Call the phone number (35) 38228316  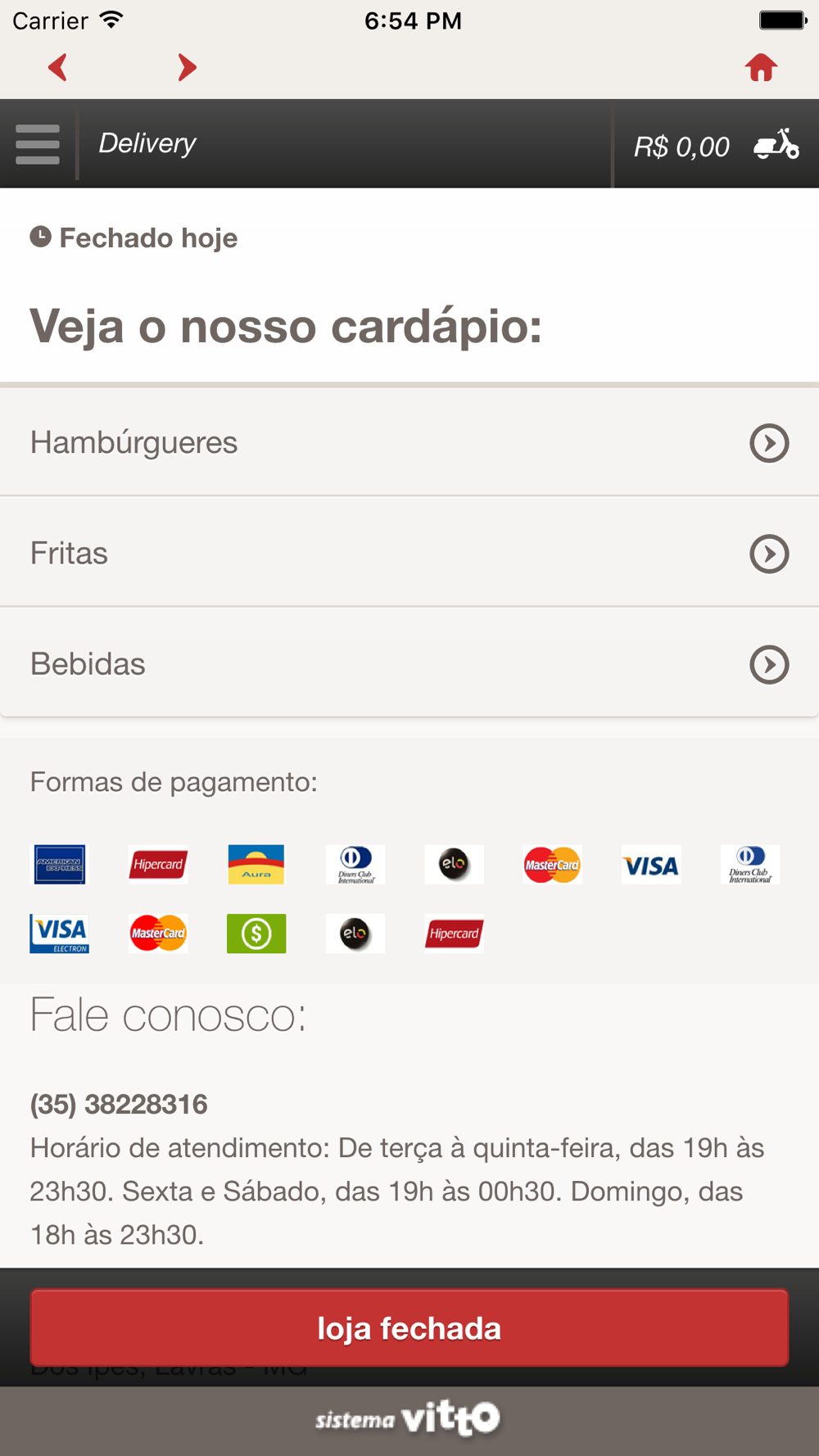click(x=119, y=1104)
